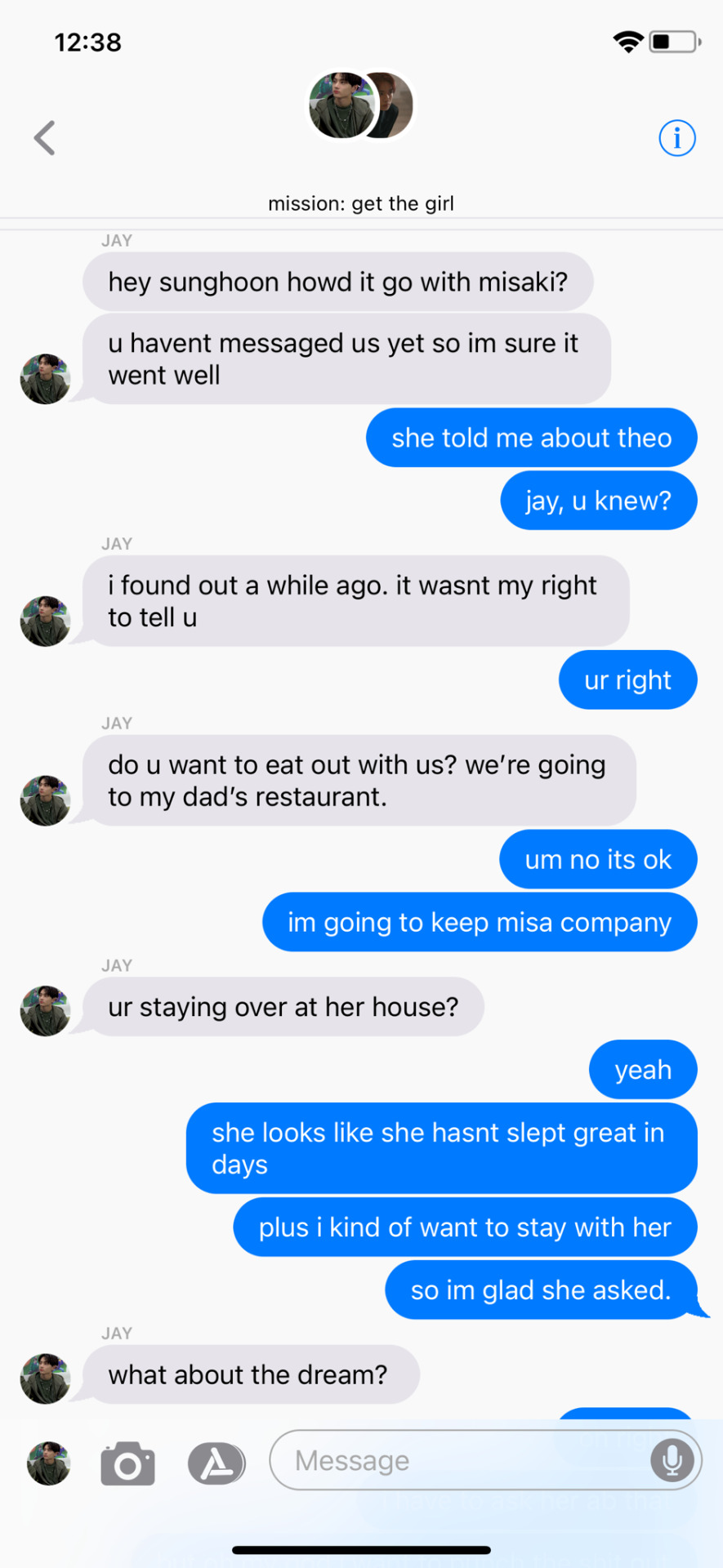The image size is (723, 1568).
Task: Start voice dictation with the microphone
Action: pos(672,1460)
